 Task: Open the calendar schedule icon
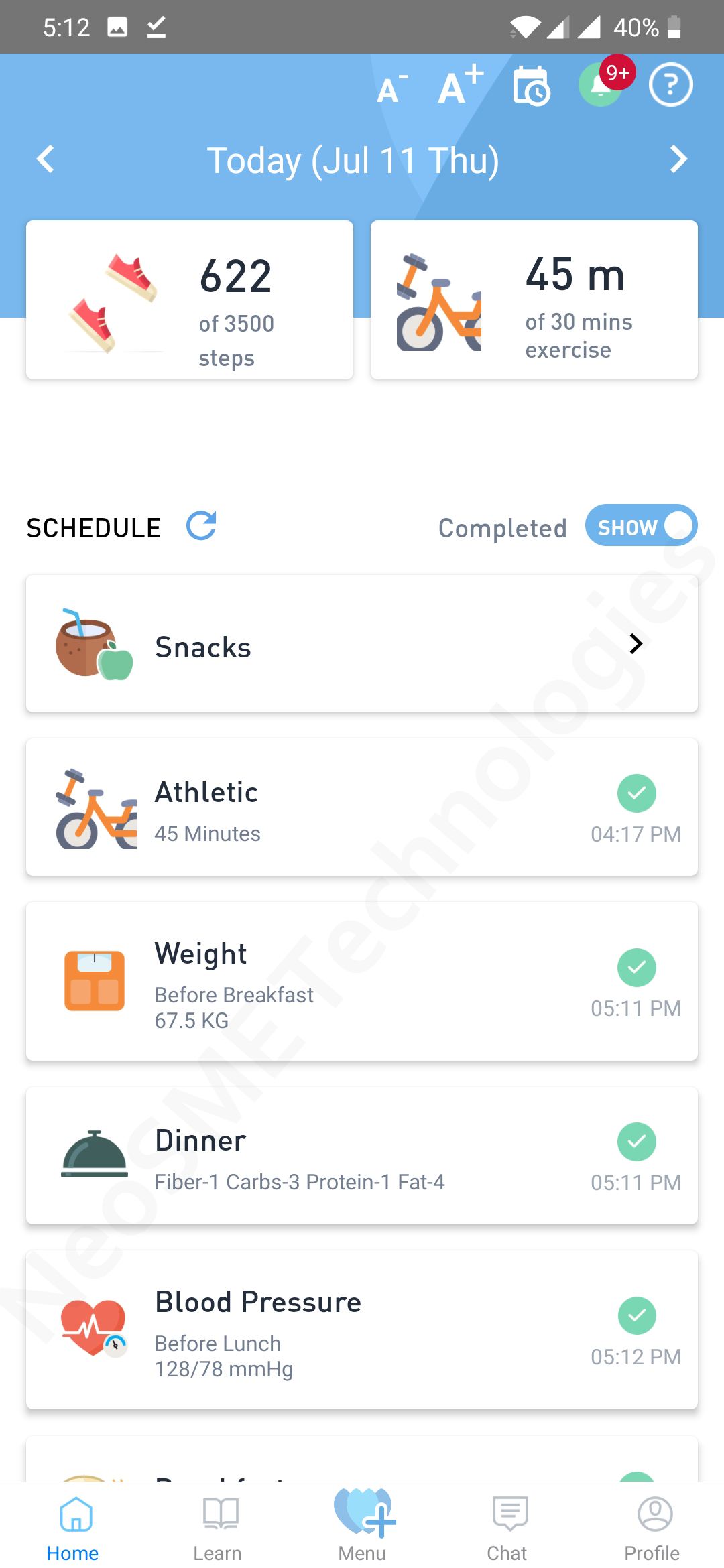(531, 86)
